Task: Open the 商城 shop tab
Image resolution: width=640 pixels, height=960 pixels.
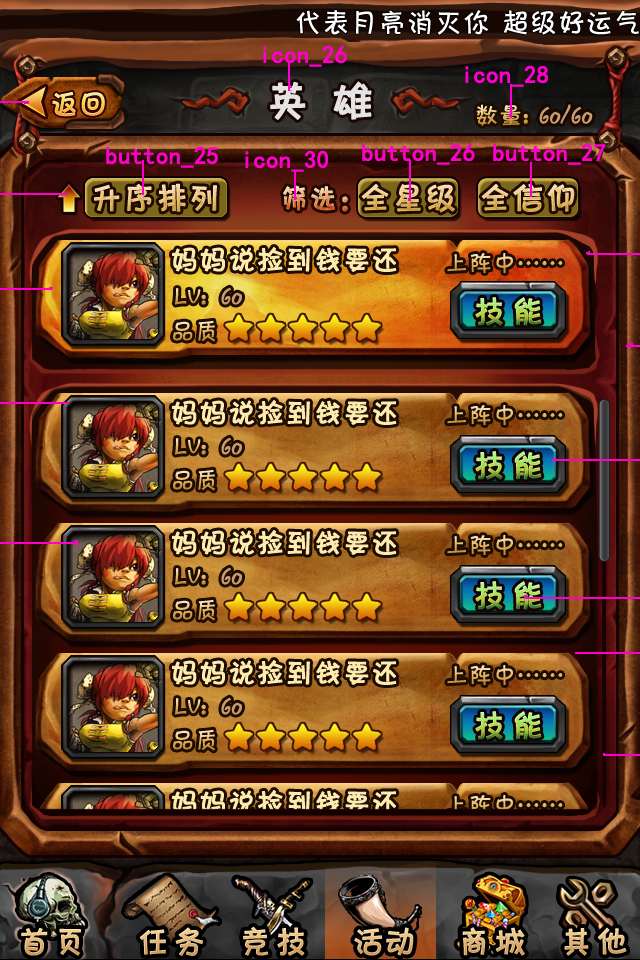Action: pos(492,917)
